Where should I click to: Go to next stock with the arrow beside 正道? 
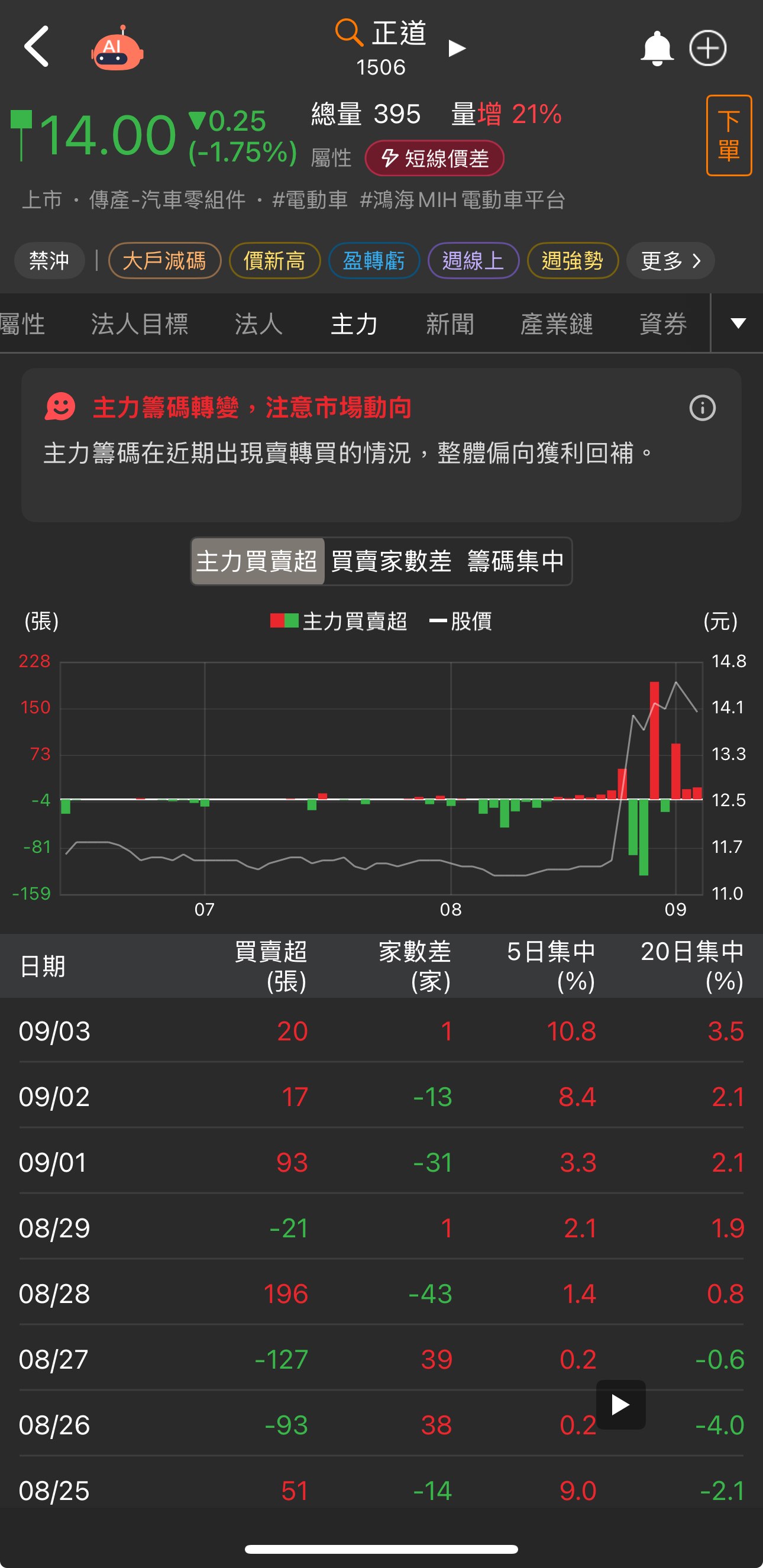pos(457,48)
